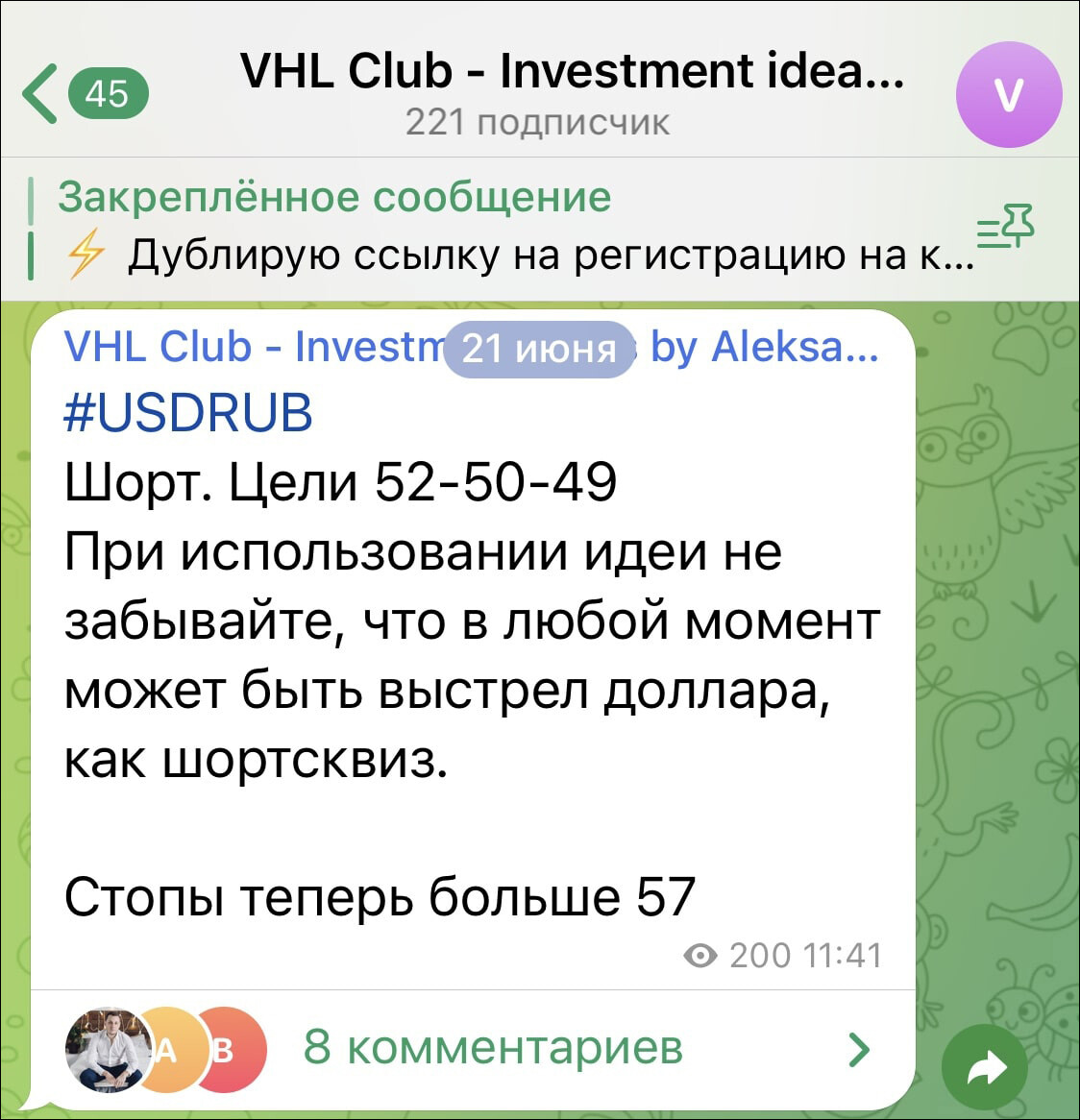This screenshot has width=1080, height=1120.
Task: Open the 8 комментариев thread
Action: coord(492,1047)
